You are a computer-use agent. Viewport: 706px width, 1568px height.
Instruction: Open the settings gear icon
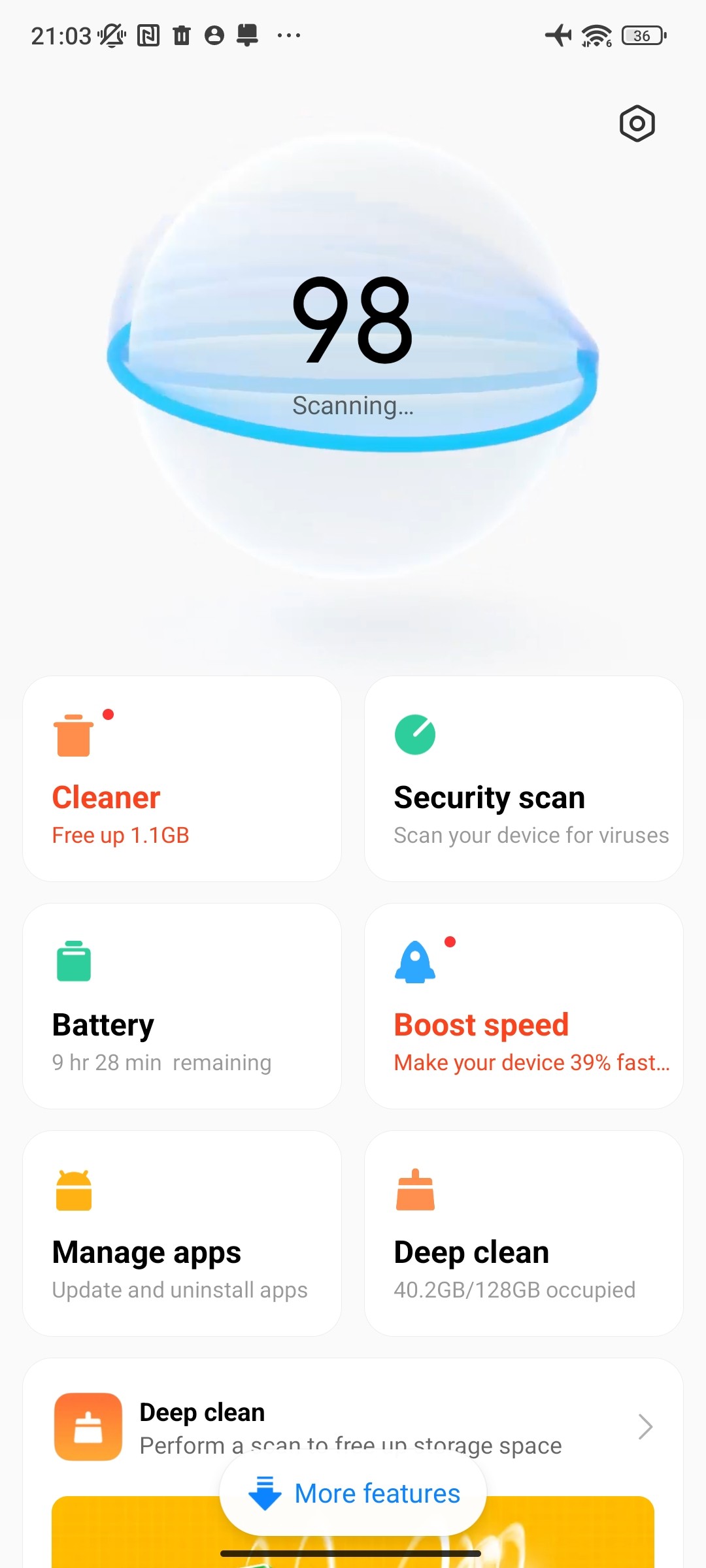pyautogui.click(x=637, y=123)
